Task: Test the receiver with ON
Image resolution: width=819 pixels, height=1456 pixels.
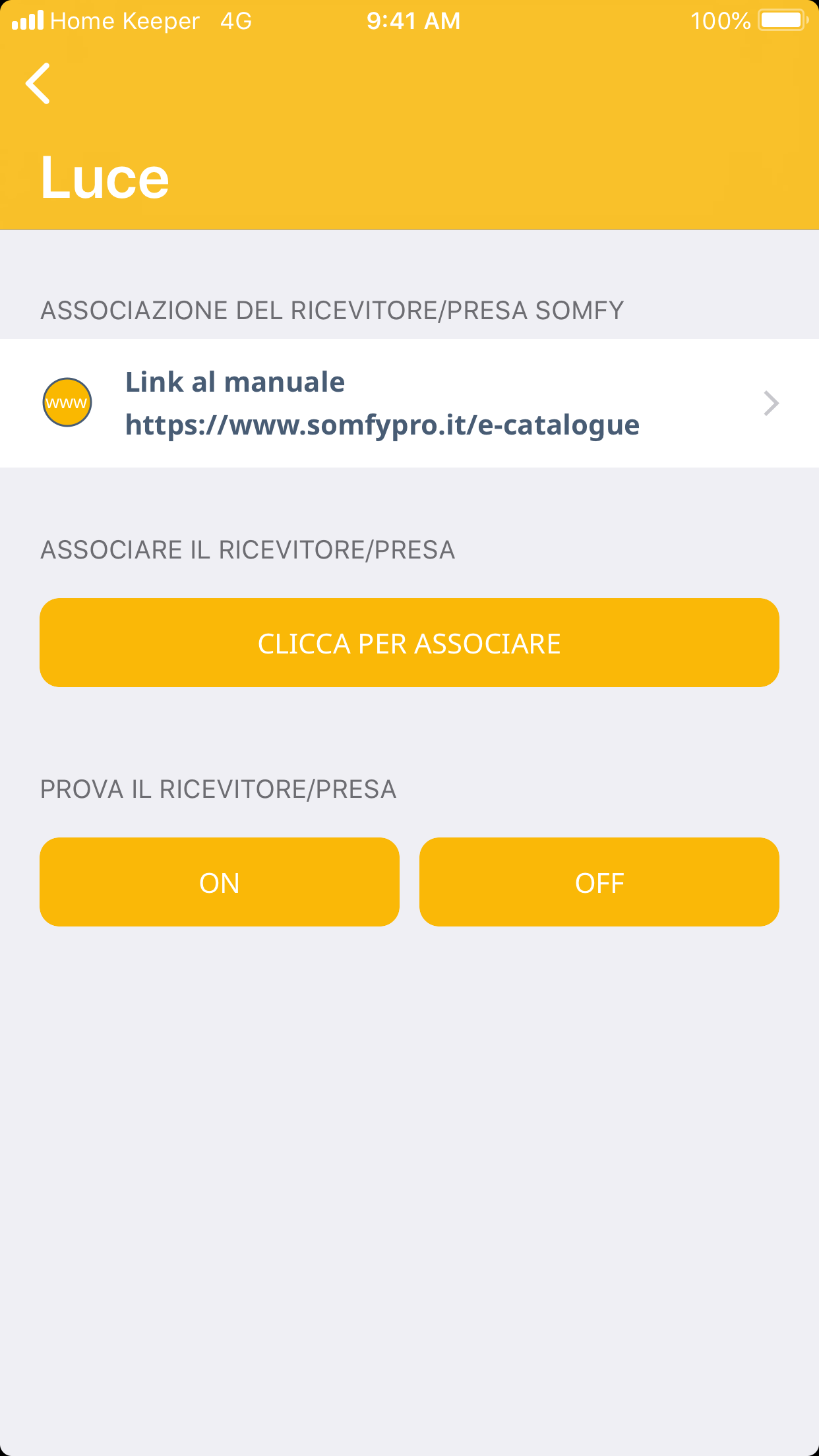Action: 220,882
